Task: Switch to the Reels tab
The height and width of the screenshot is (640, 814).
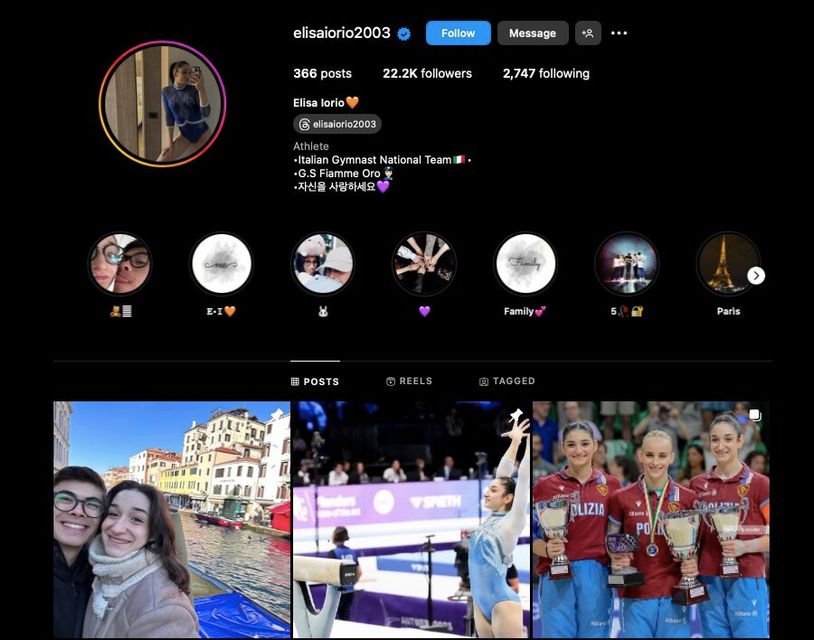Action: [x=409, y=381]
